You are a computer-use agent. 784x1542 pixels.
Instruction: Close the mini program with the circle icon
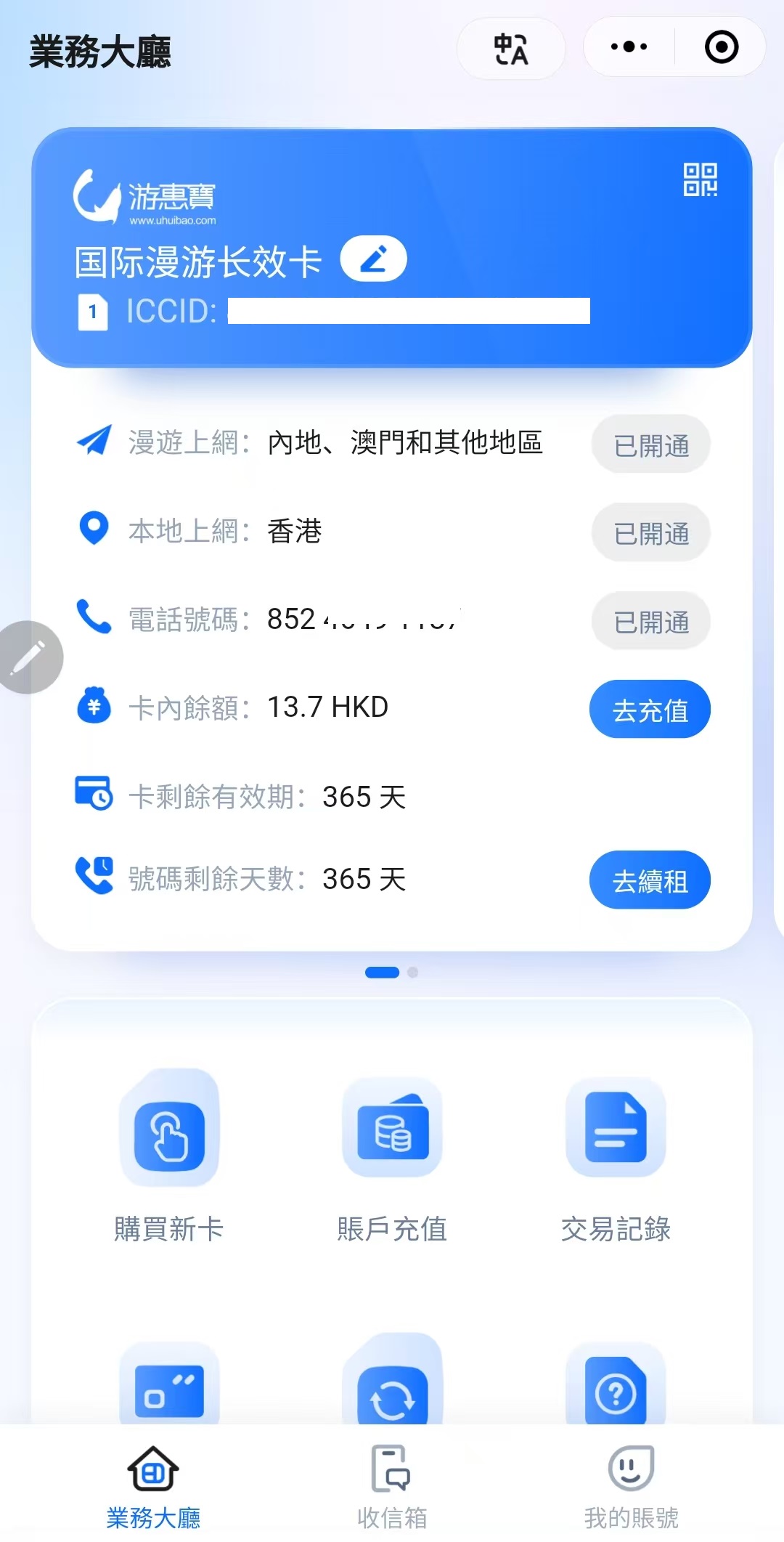721,47
